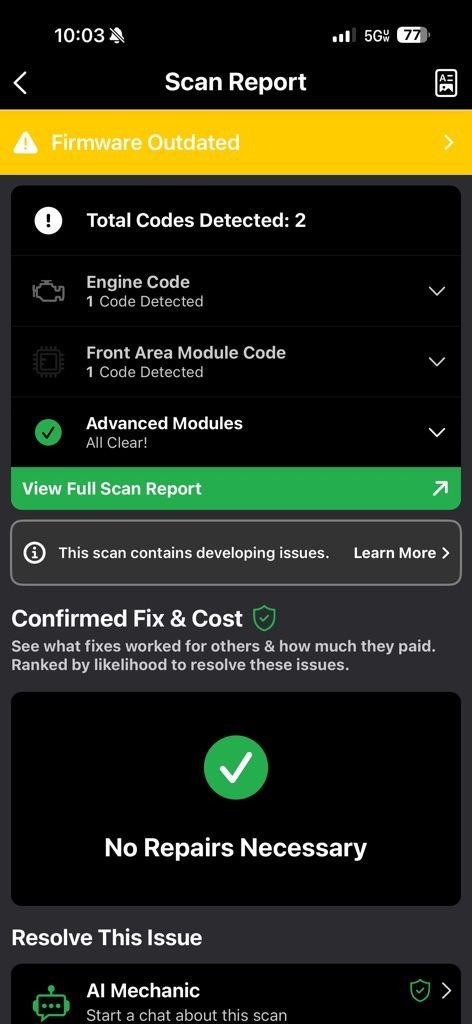Go back from the Scan Report

pyautogui.click(x=21, y=83)
